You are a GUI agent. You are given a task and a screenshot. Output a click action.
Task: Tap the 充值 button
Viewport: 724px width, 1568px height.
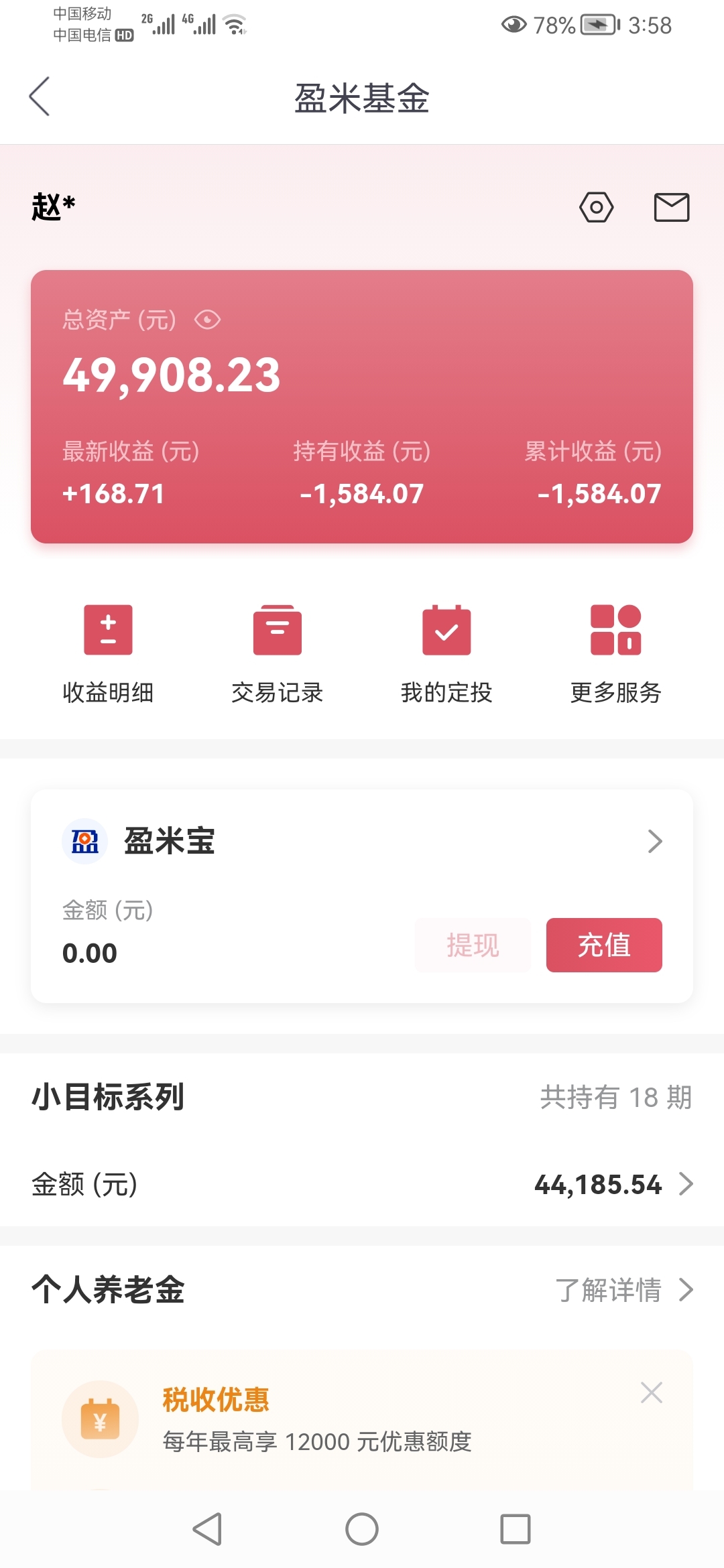point(604,945)
